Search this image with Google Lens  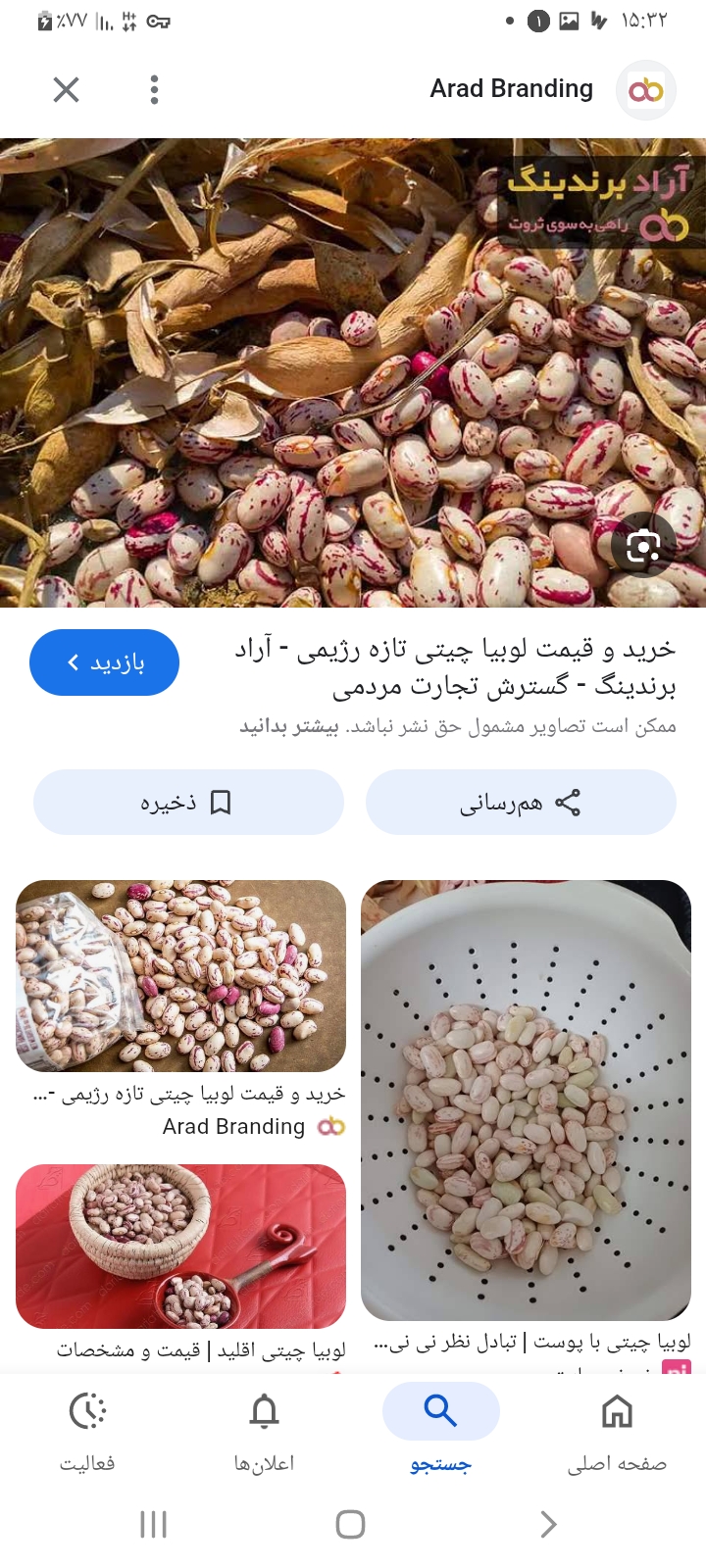(x=643, y=545)
